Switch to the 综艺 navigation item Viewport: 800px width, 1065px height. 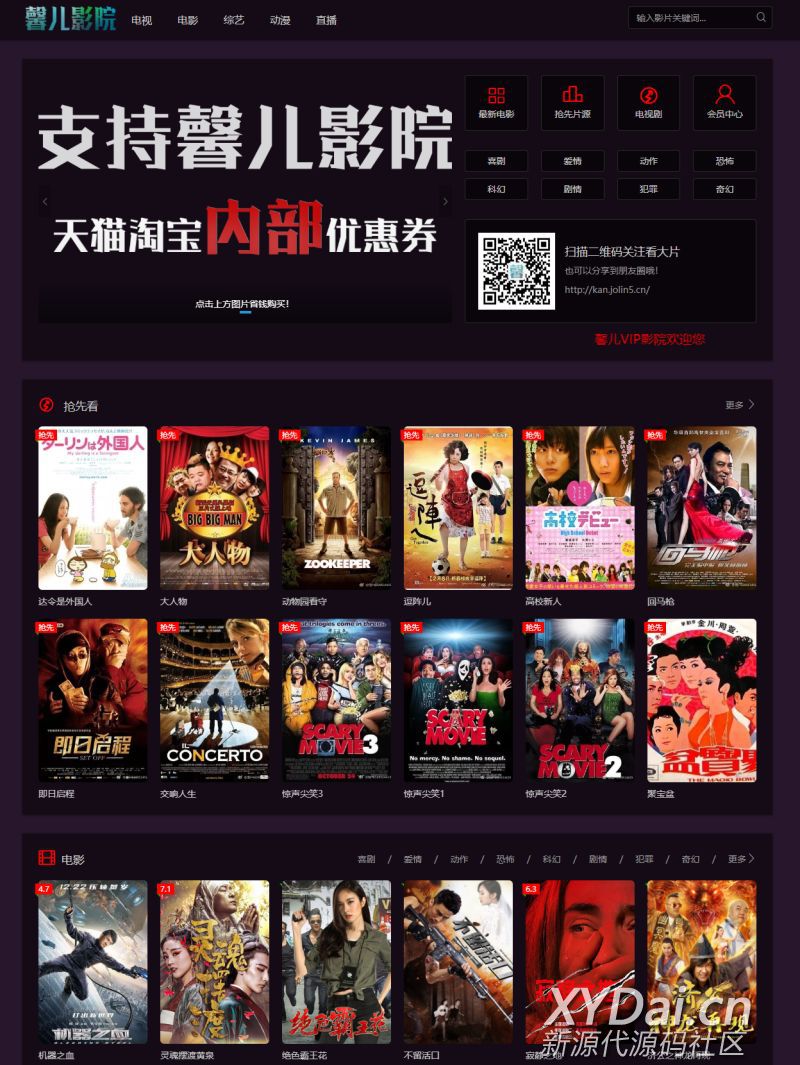pyautogui.click(x=233, y=20)
